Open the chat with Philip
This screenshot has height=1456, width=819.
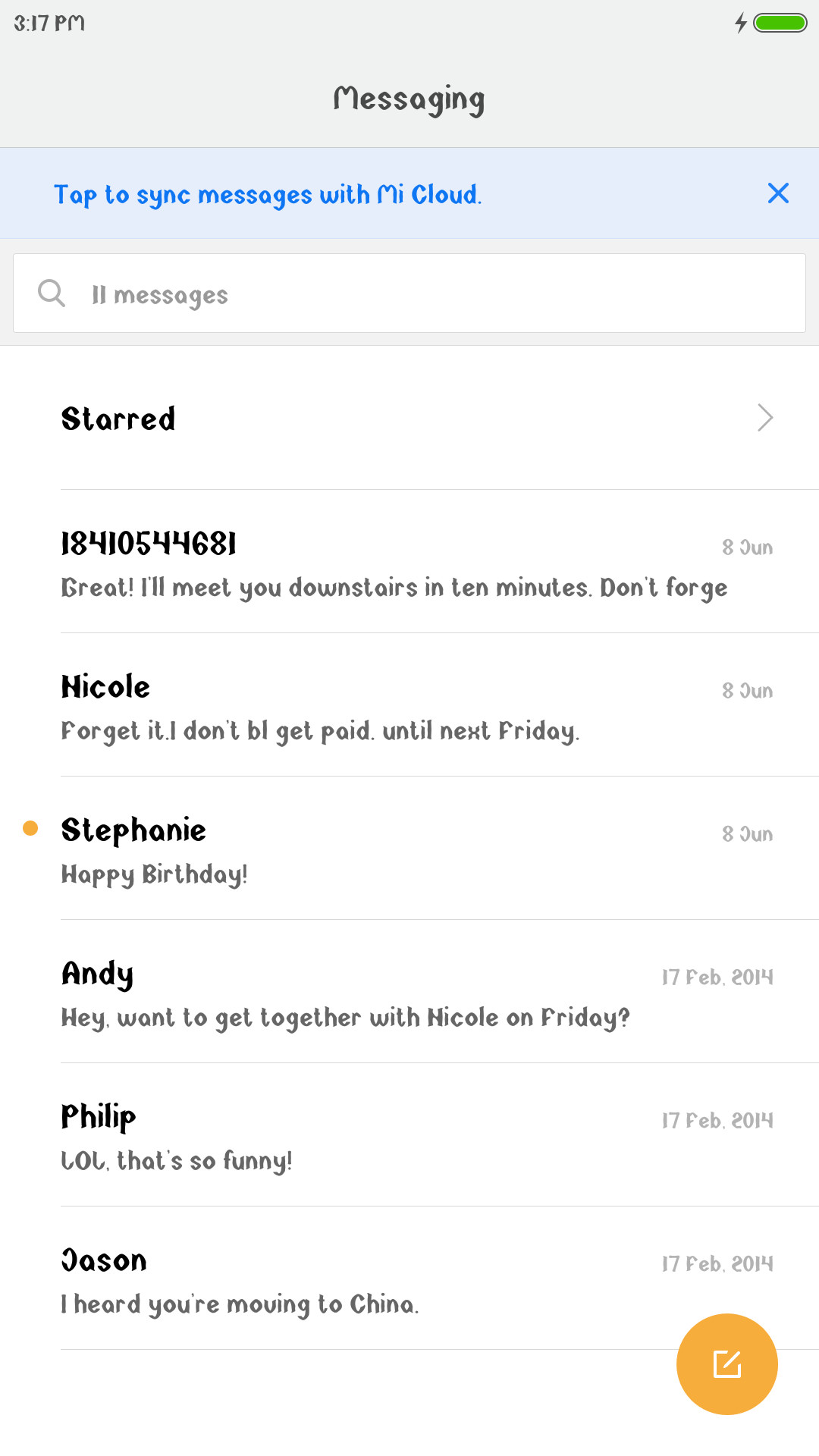pos(409,1135)
